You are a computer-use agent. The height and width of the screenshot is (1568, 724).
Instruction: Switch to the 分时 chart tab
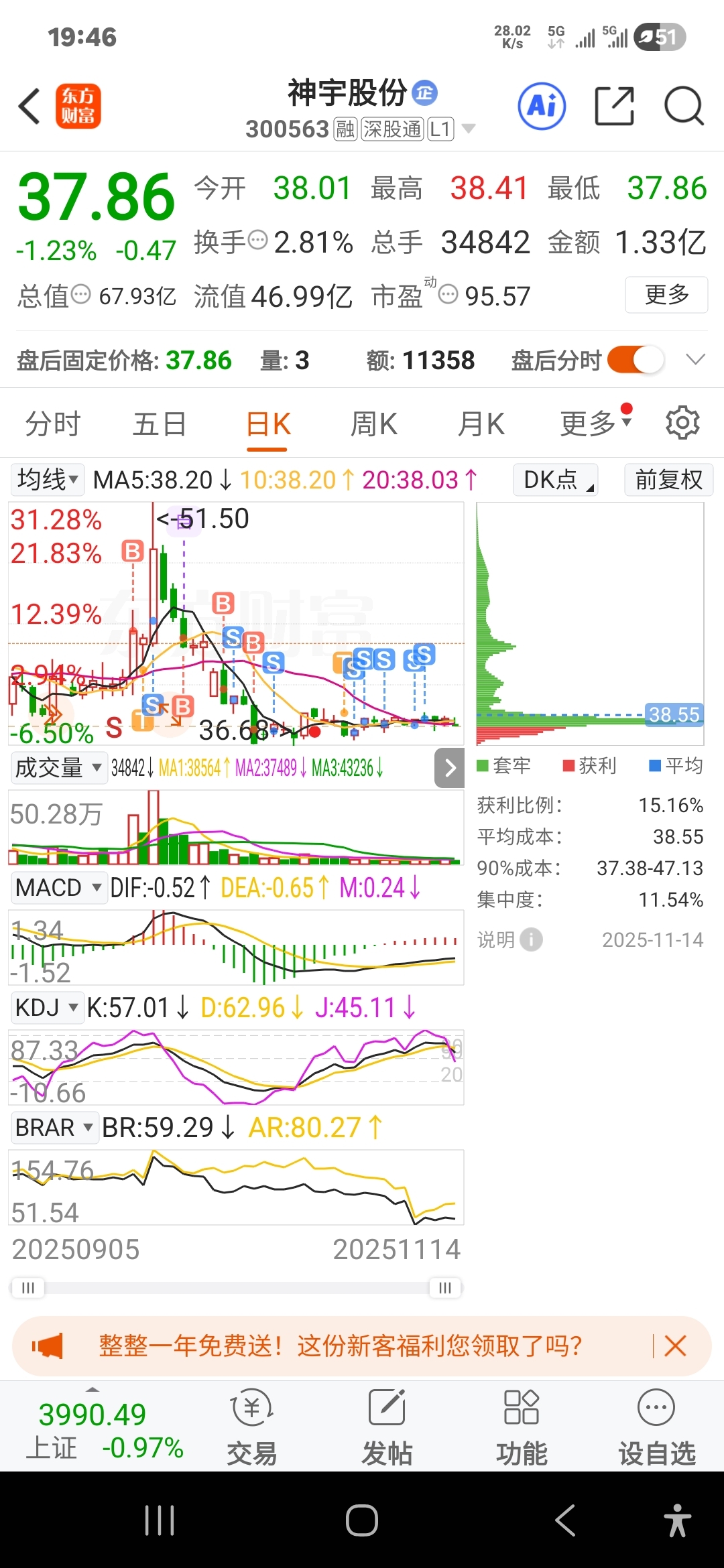(x=53, y=424)
